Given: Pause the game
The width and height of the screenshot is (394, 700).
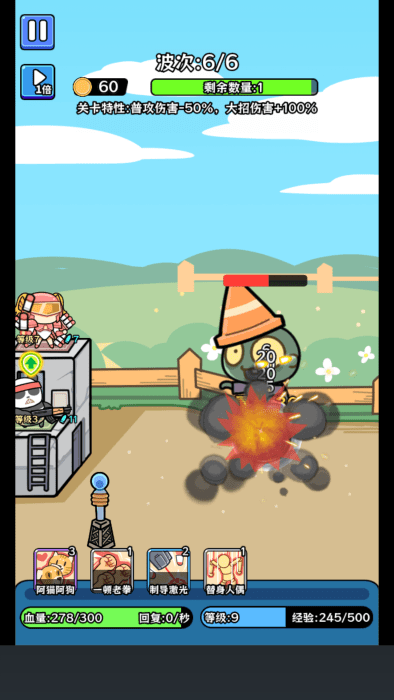Looking at the screenshot, I should pyautogui.click(x=37, y=32).
